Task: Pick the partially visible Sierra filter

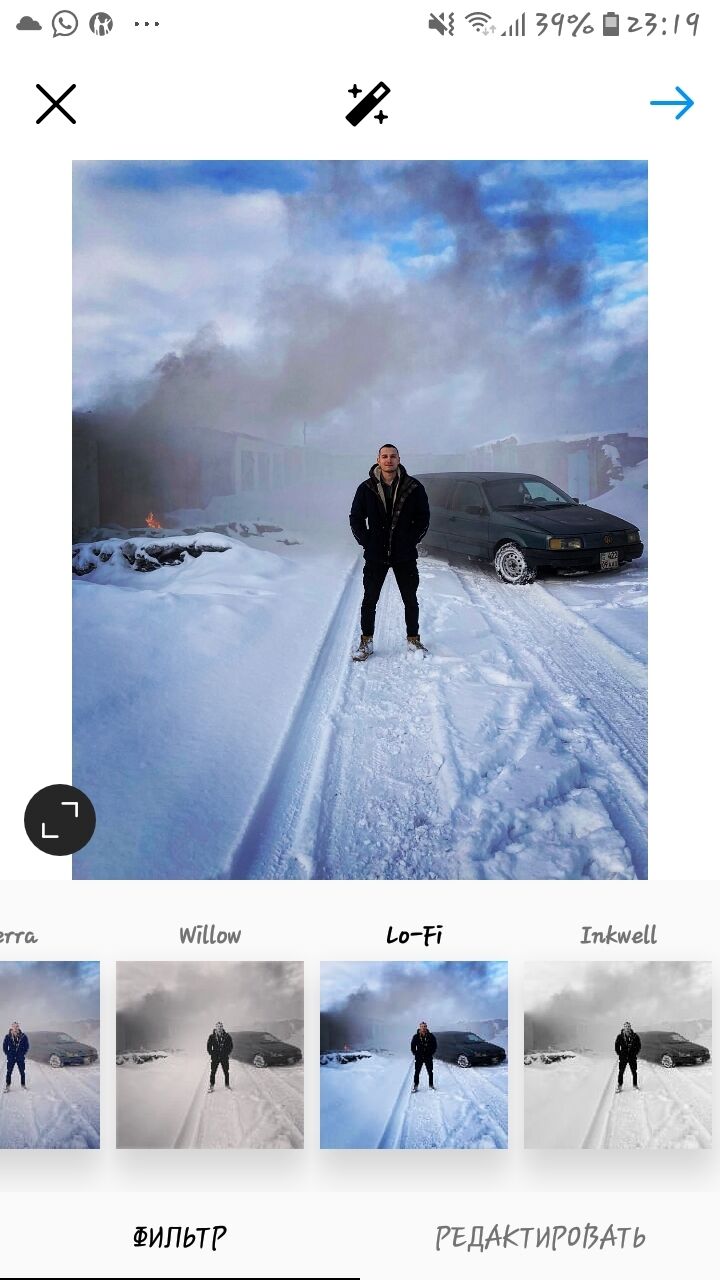Action: tap(48, 1054)
